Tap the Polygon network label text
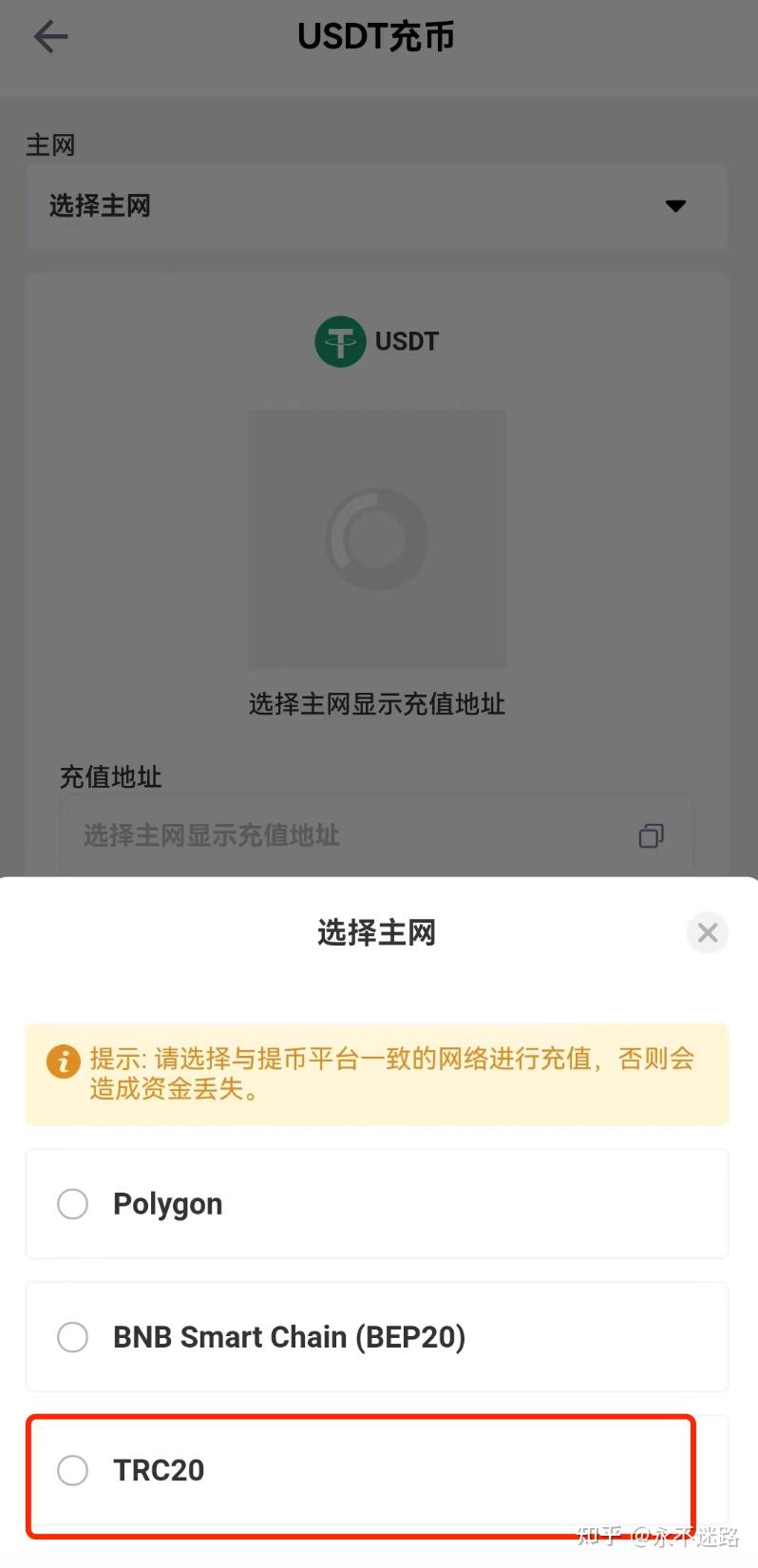 [167, 1203]
